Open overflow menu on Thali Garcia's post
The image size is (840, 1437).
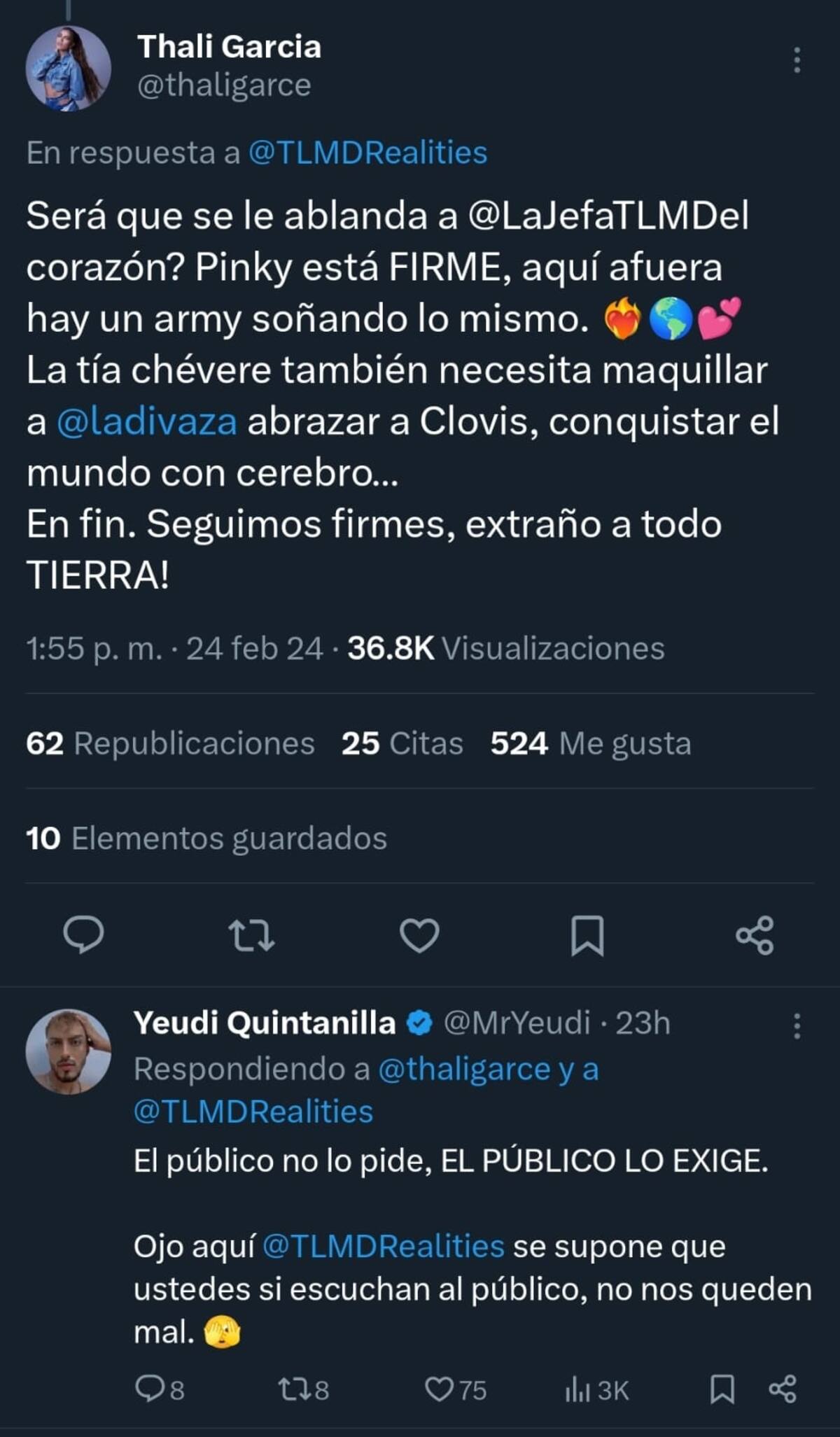tap(797, 61)
